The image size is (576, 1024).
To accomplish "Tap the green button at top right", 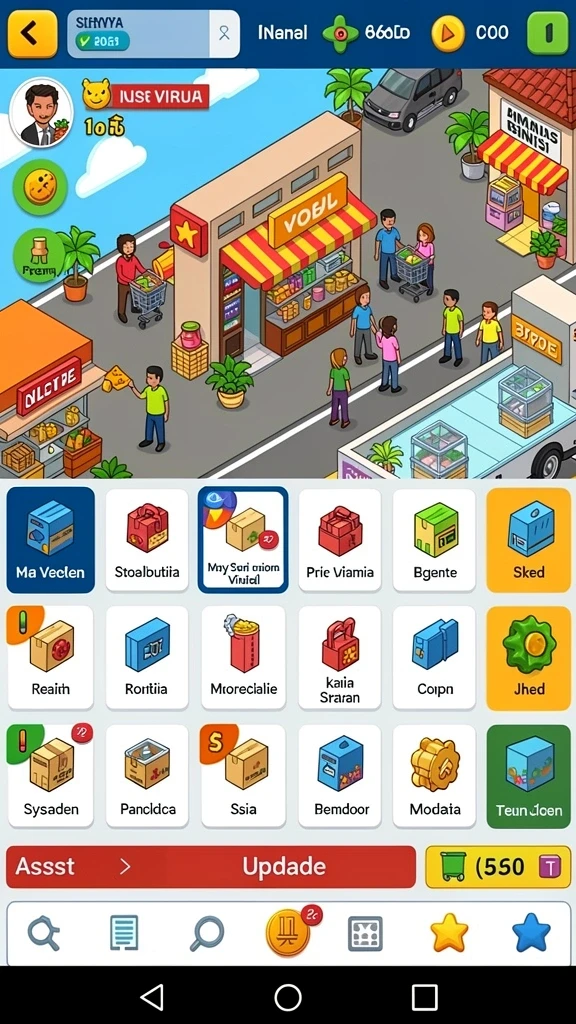I will click(547, 33).
